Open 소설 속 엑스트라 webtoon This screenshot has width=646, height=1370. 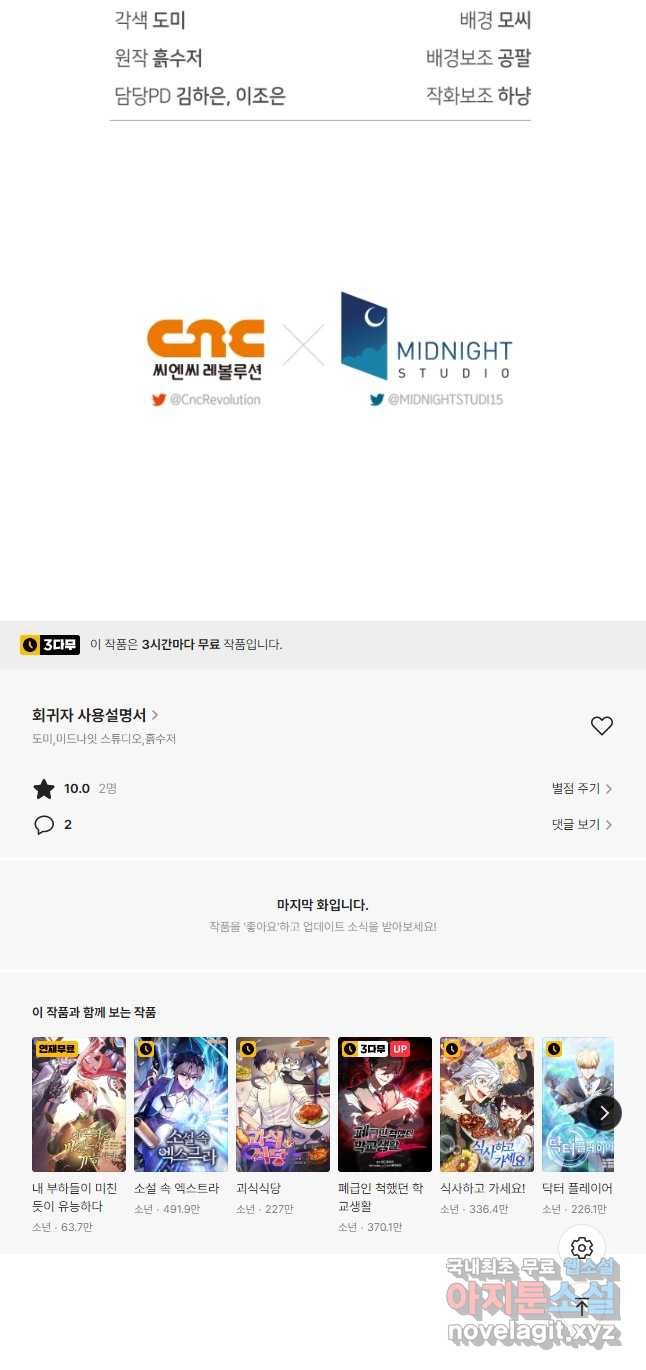click(181, 1104)
